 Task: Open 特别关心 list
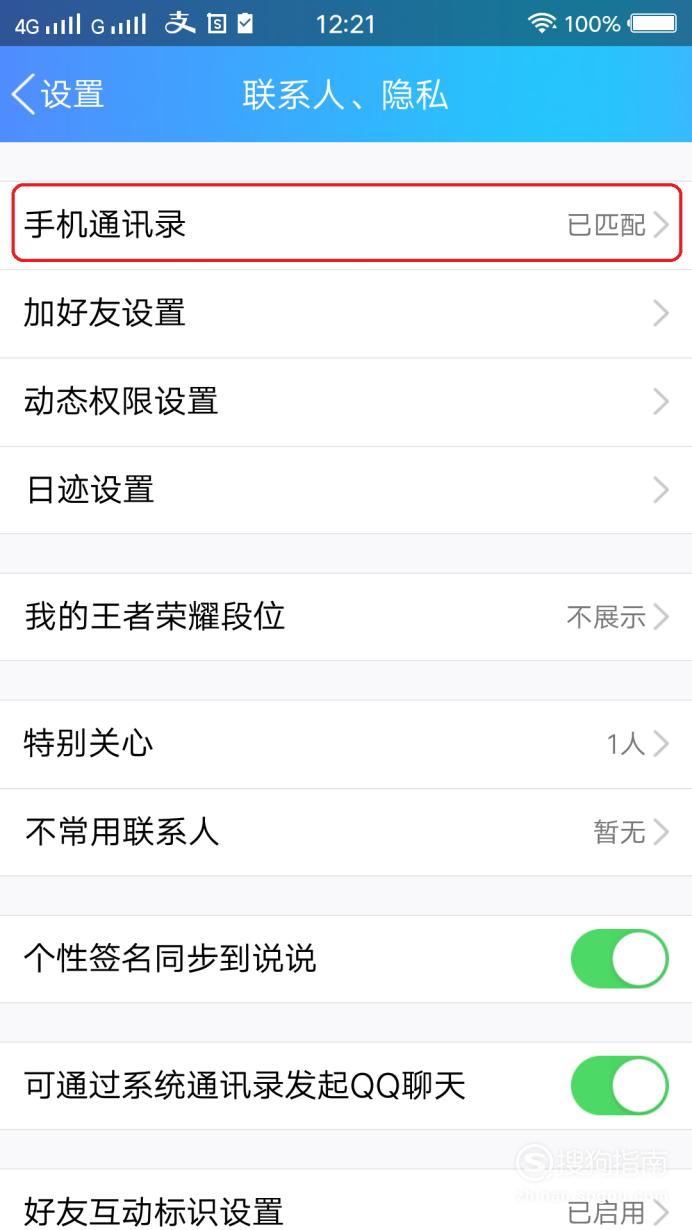click(x=346, y=744)
